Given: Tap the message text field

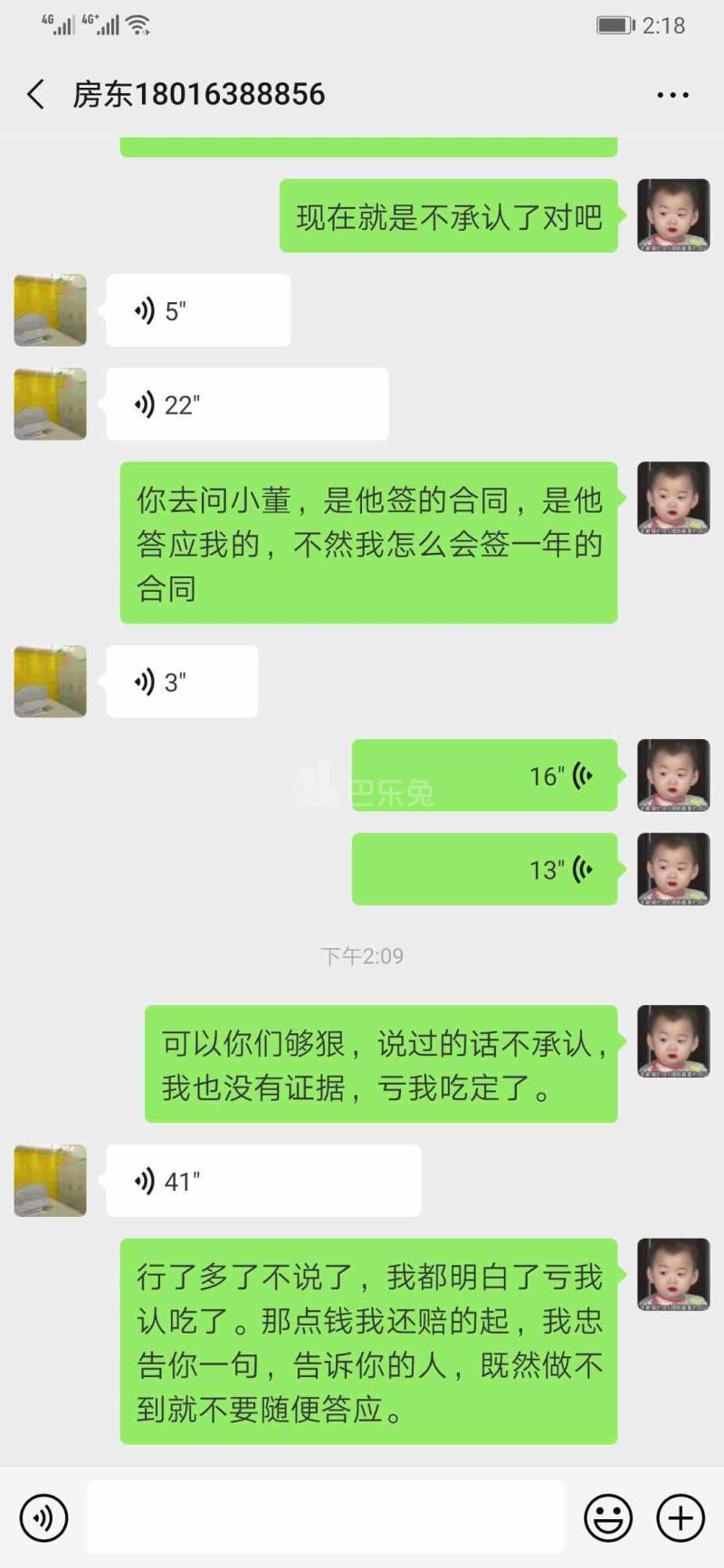Looking at the screenshot, I should click(x=326, y=1516).
